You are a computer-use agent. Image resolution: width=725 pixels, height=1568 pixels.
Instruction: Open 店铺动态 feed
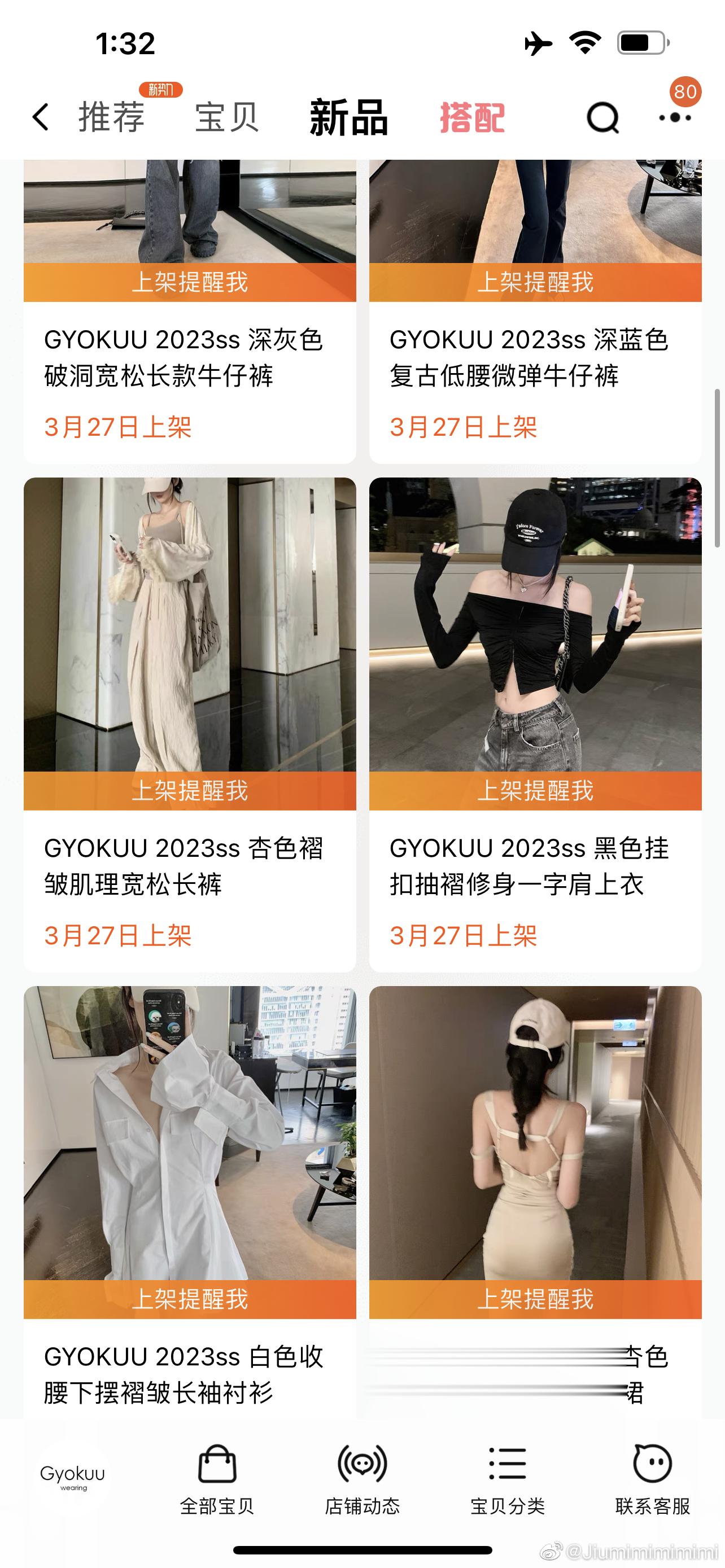[x=362, y=1480]
